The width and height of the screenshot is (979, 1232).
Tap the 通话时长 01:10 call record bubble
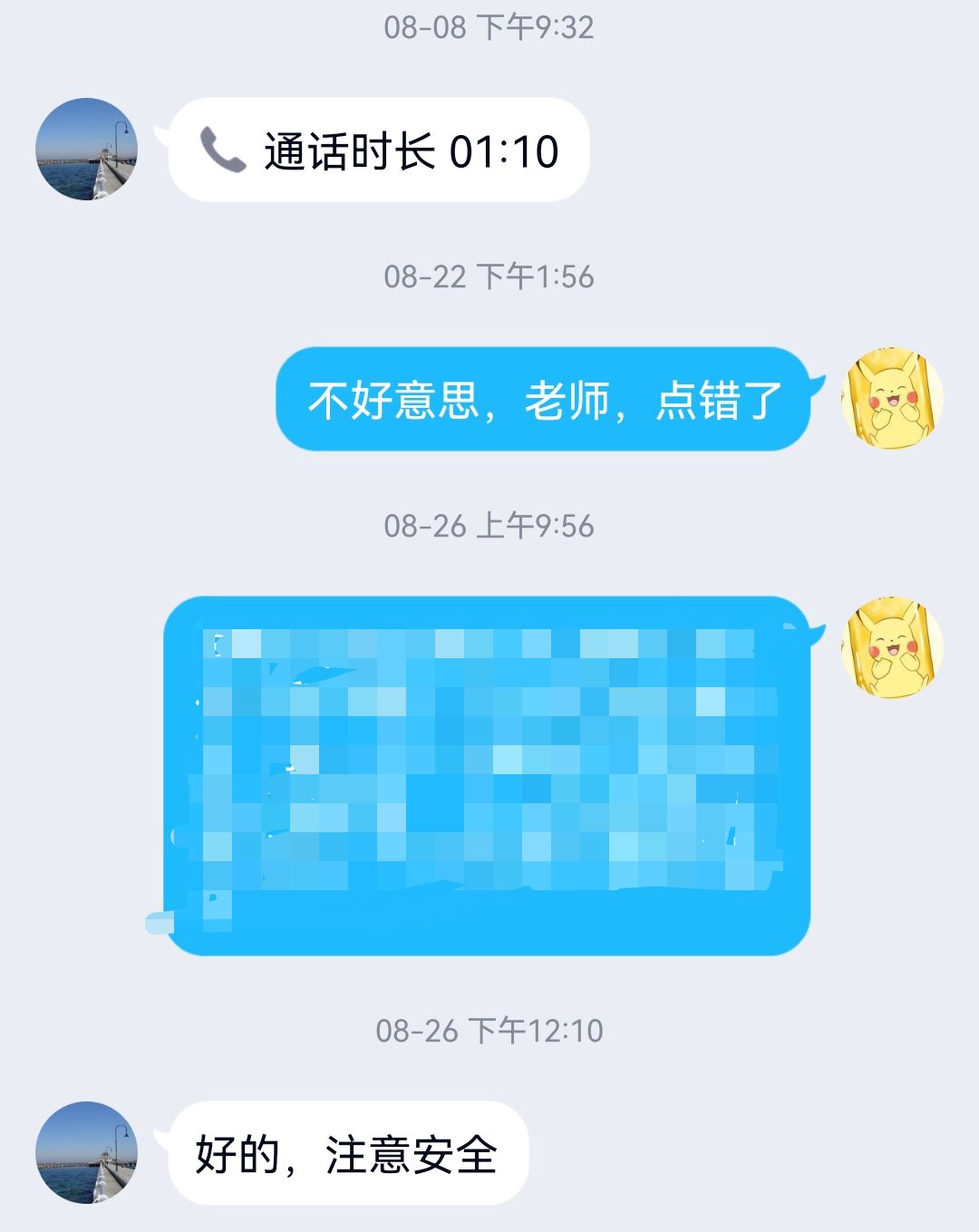tap(379, 150)
